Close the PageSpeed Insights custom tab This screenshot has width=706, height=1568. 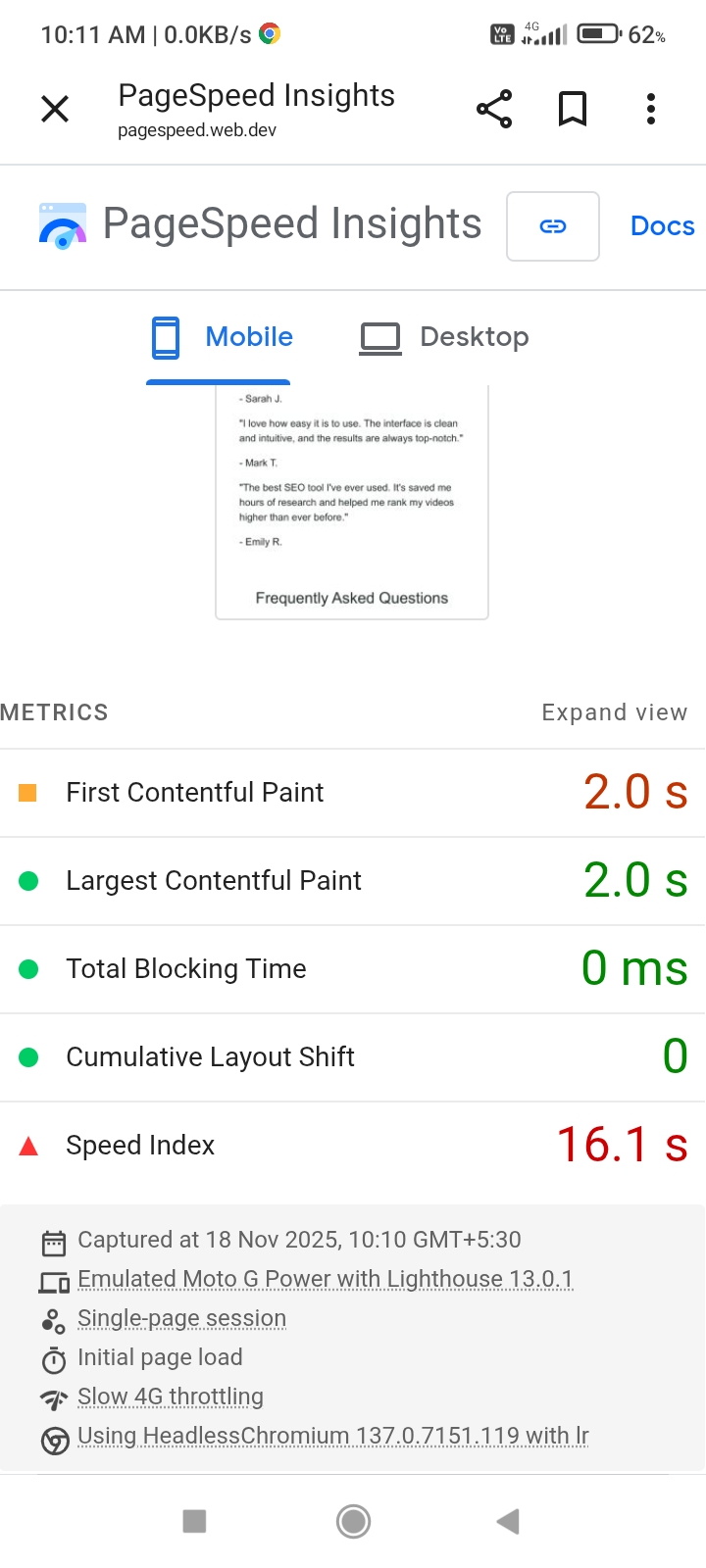pos(55,109)
